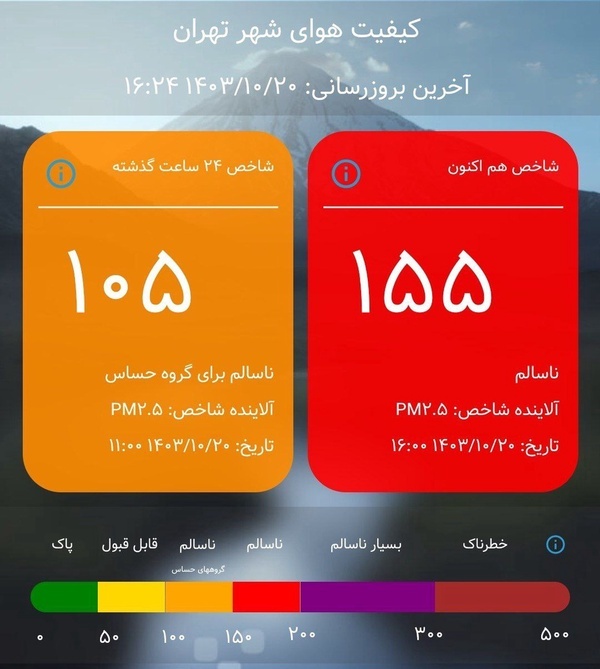
Task: Open info for the past 24 hours index
Action: 61,173
